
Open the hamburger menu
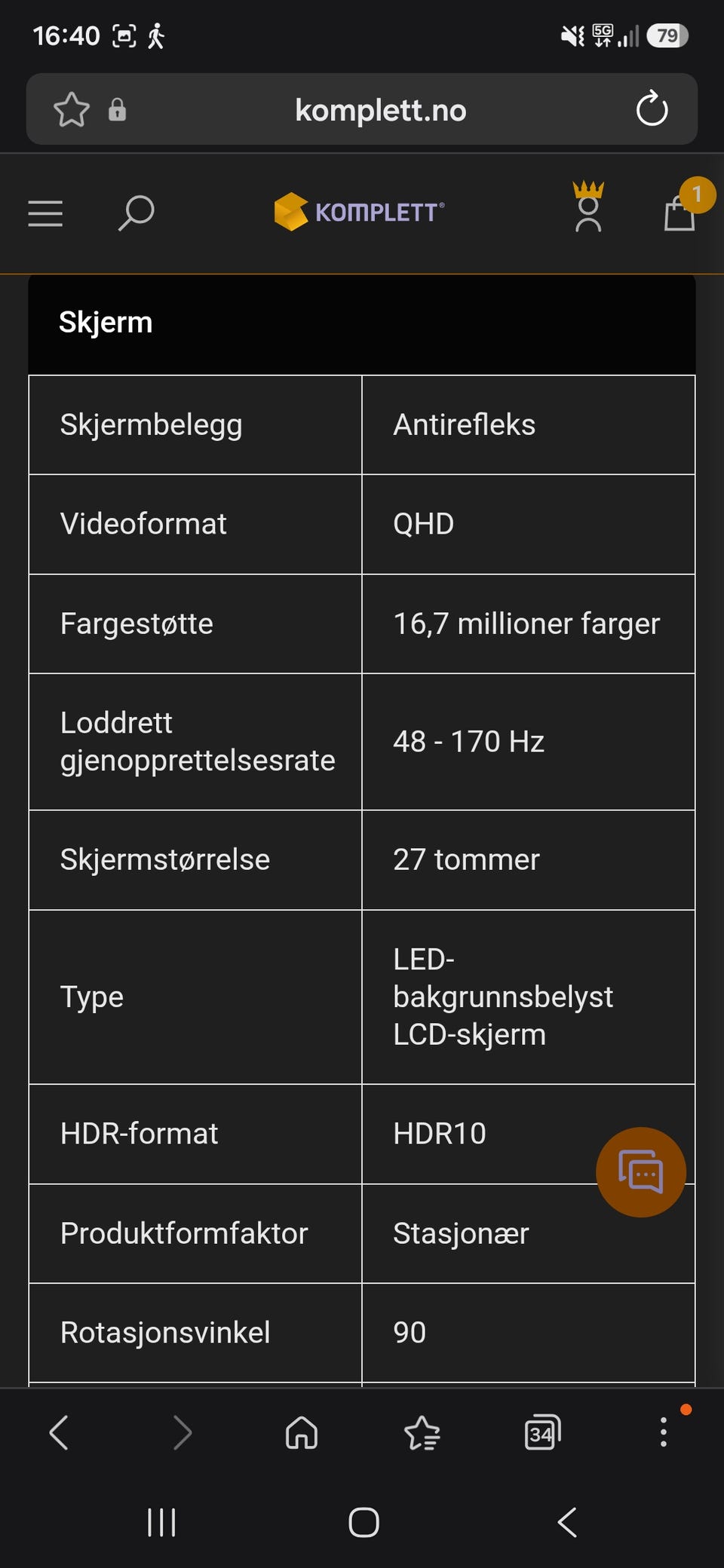click(45, 213)
